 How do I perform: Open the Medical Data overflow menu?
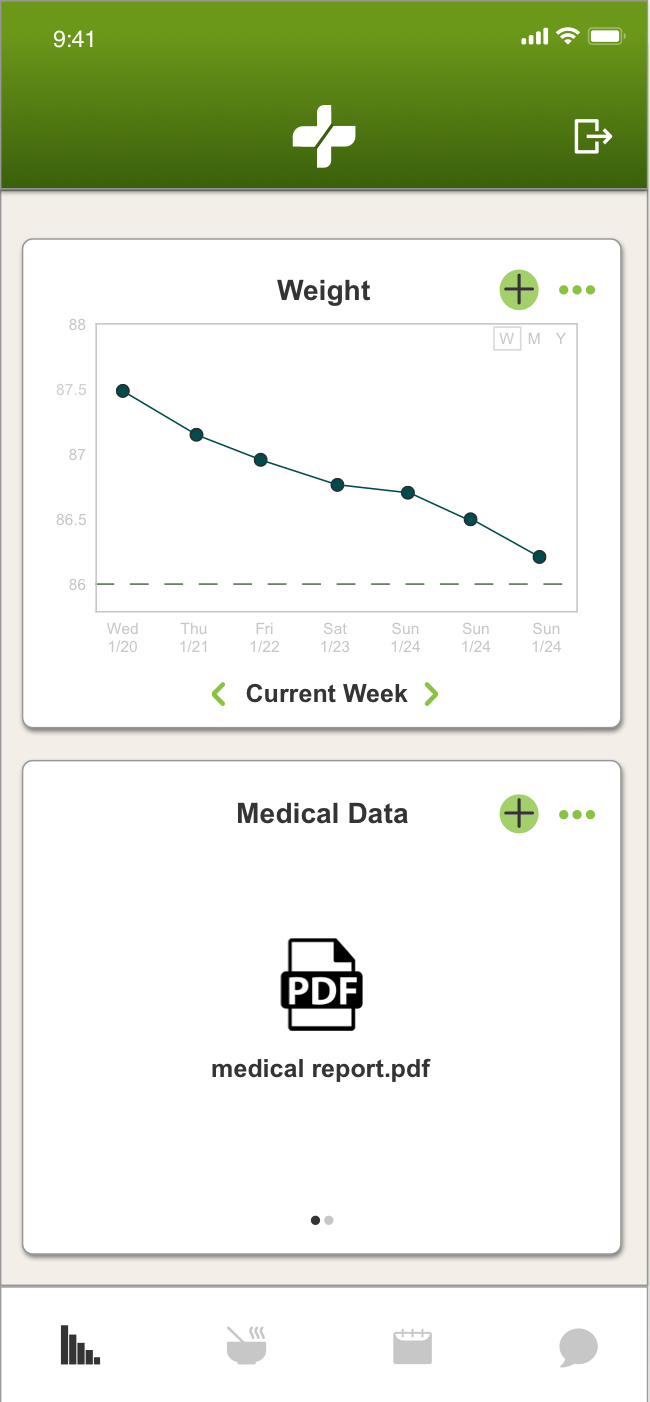pyautogui.click(x=577, y=814)
